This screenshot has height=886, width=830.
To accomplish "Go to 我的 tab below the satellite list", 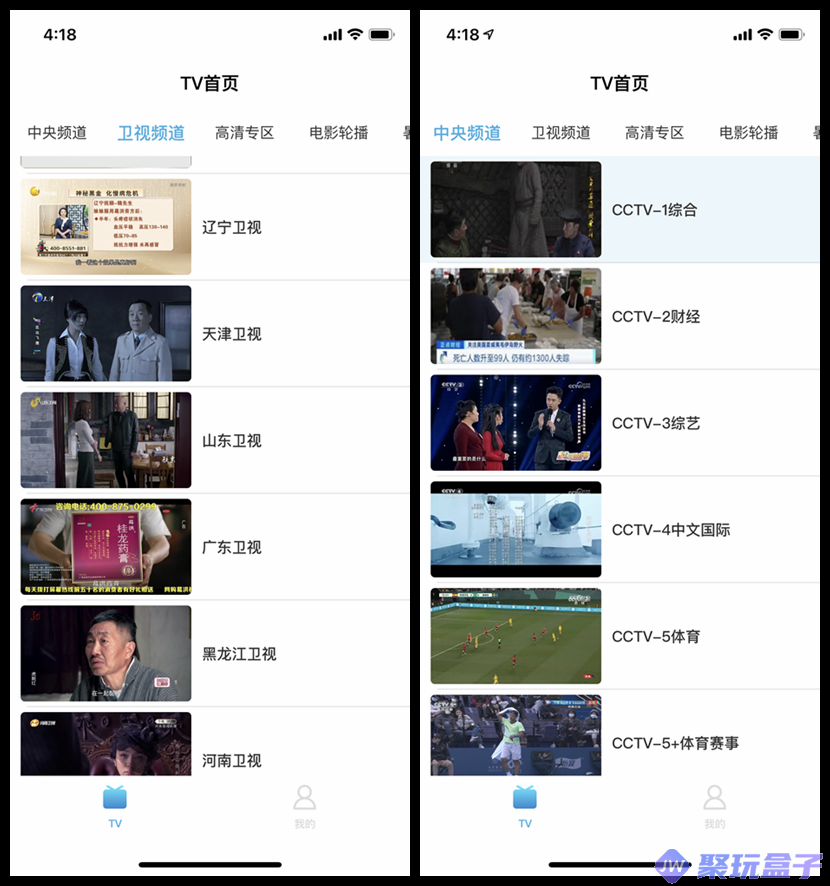I will (304, 806).
